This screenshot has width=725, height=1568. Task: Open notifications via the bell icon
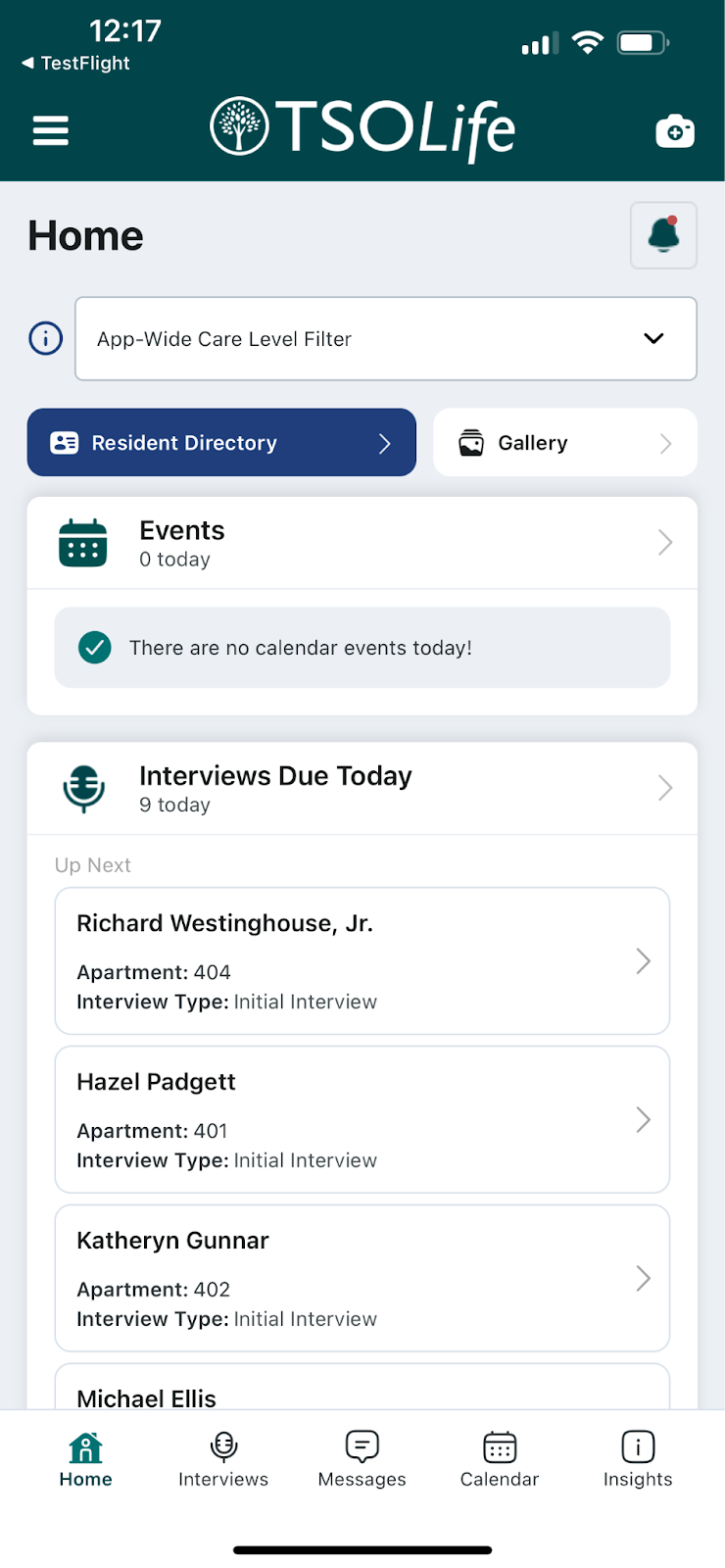click(x=663, y=235)
